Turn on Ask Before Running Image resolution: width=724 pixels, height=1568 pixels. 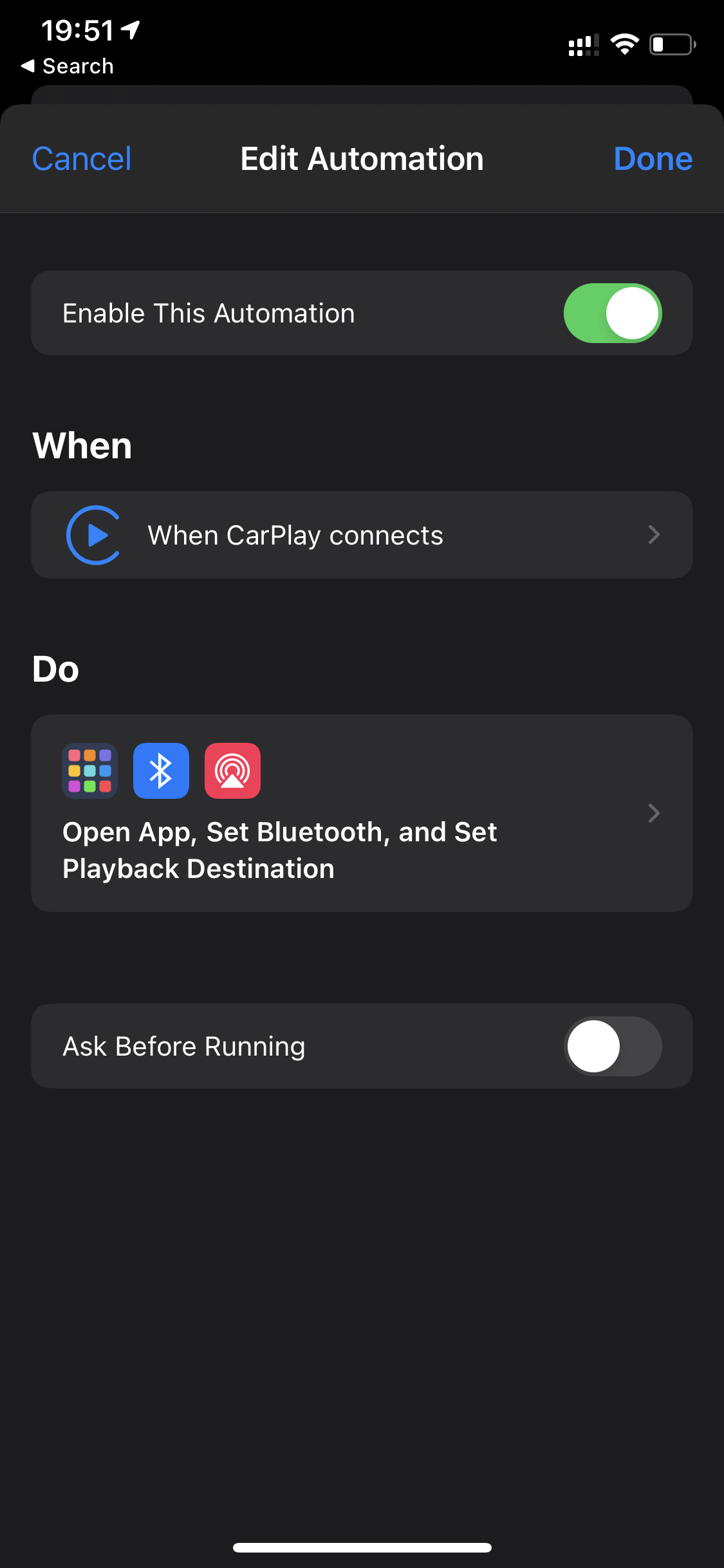coord(612,1046)
